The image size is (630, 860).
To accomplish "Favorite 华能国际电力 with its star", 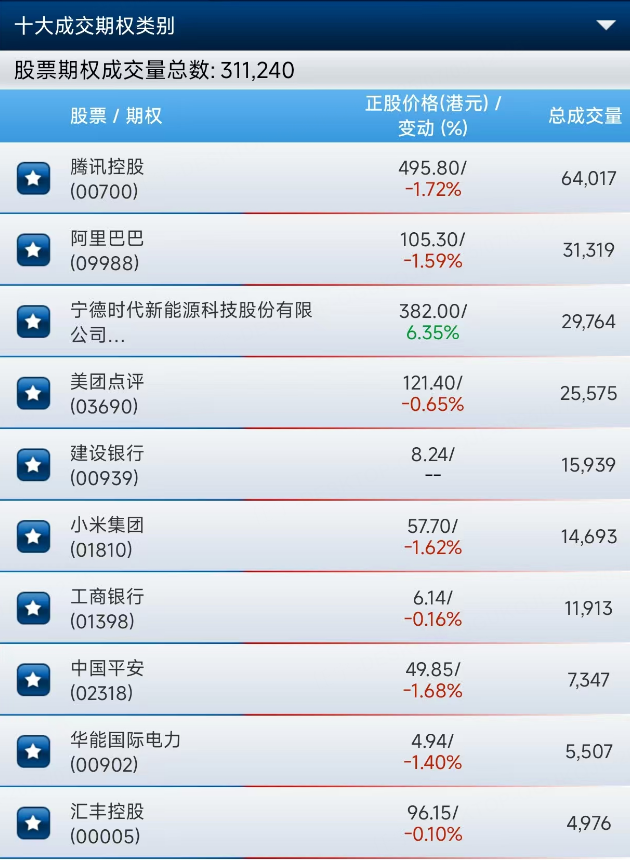I will (x=33, y=751).
